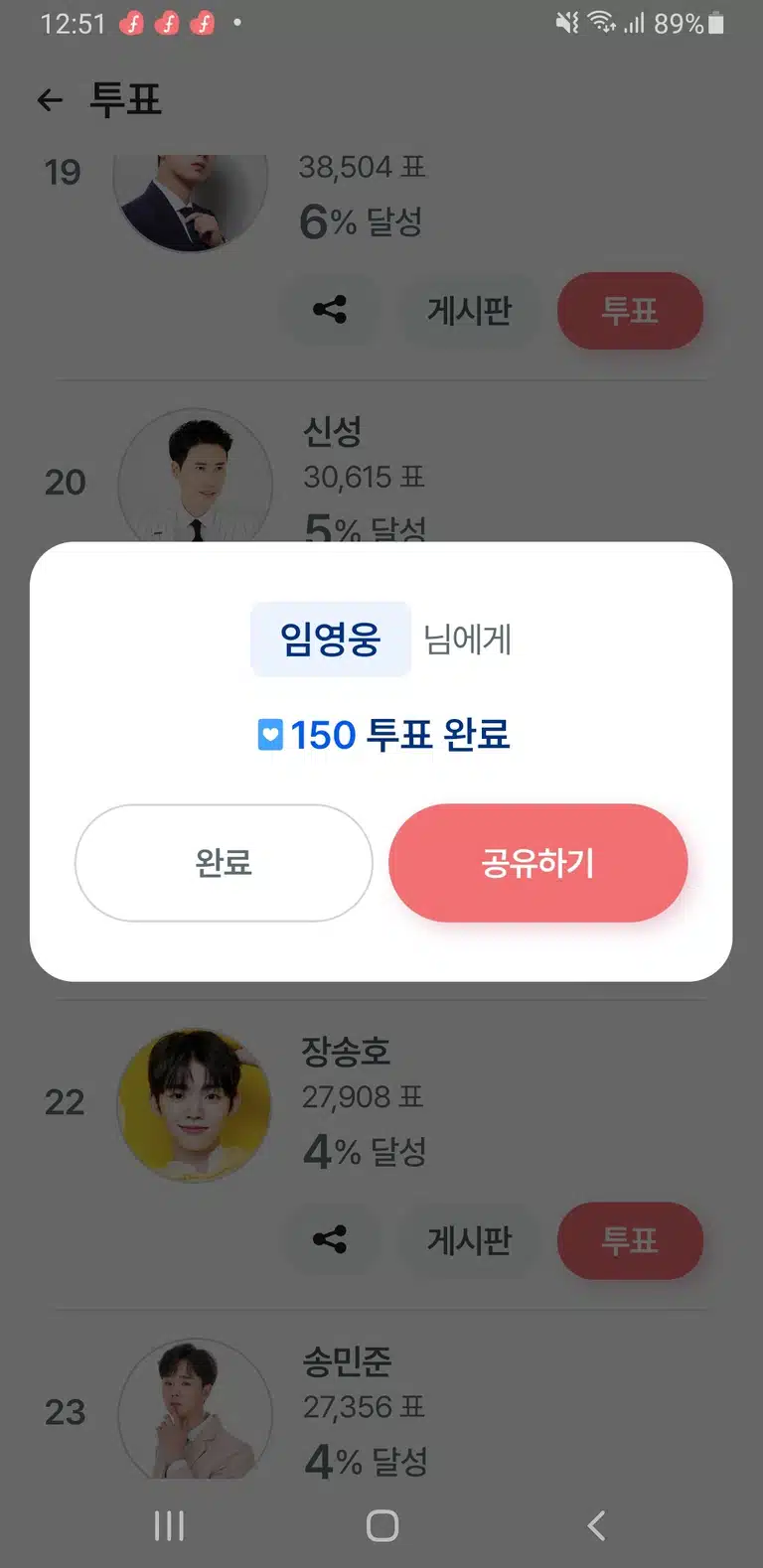763x1568 pixels.
Task: Open the system home button
Action: tap(382, 1525)
